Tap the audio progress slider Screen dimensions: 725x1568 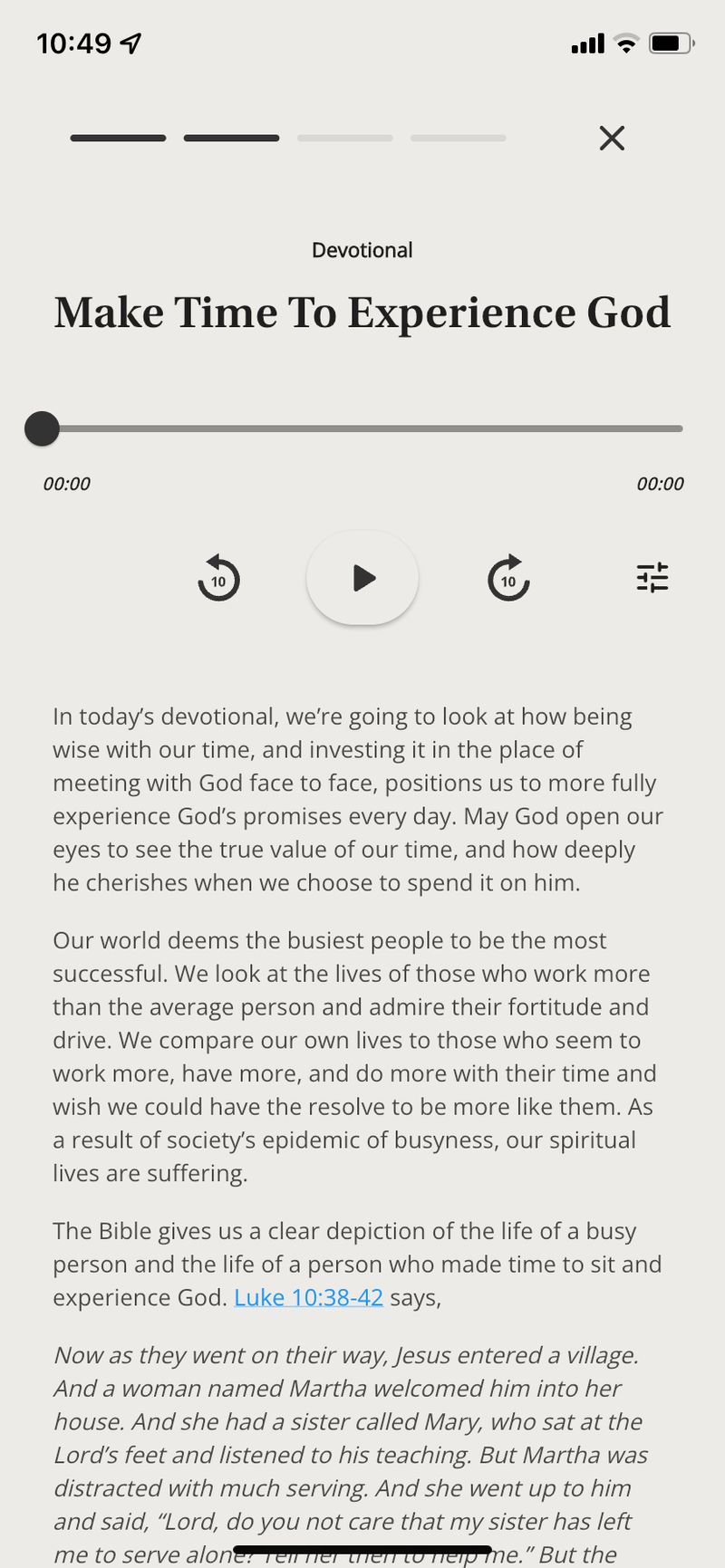click(362, 428)
